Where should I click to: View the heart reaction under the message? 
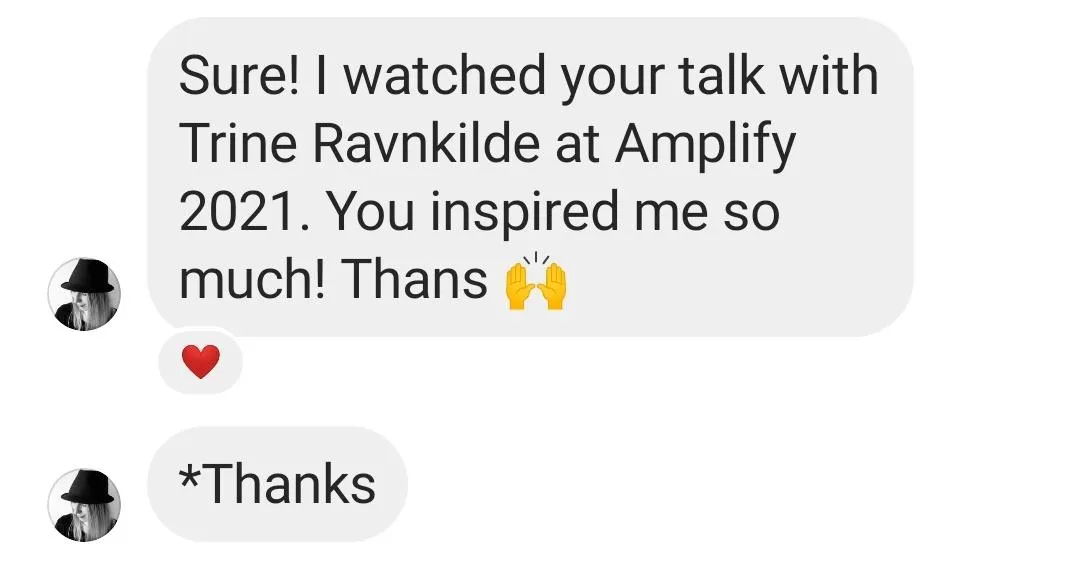[201, 361]
